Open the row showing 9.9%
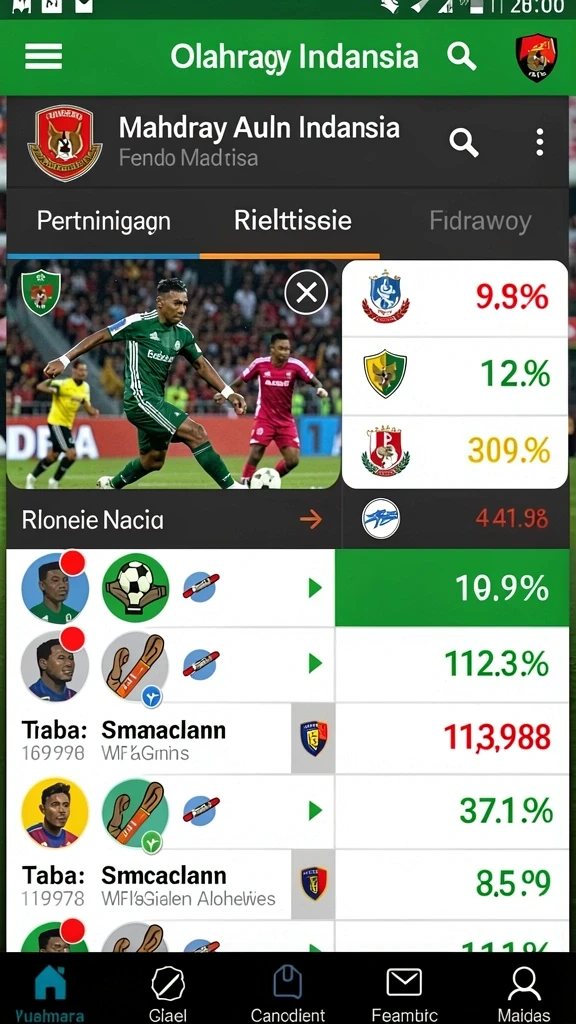The width and height of the screenshot is (576, 1024). pos(455,298)
